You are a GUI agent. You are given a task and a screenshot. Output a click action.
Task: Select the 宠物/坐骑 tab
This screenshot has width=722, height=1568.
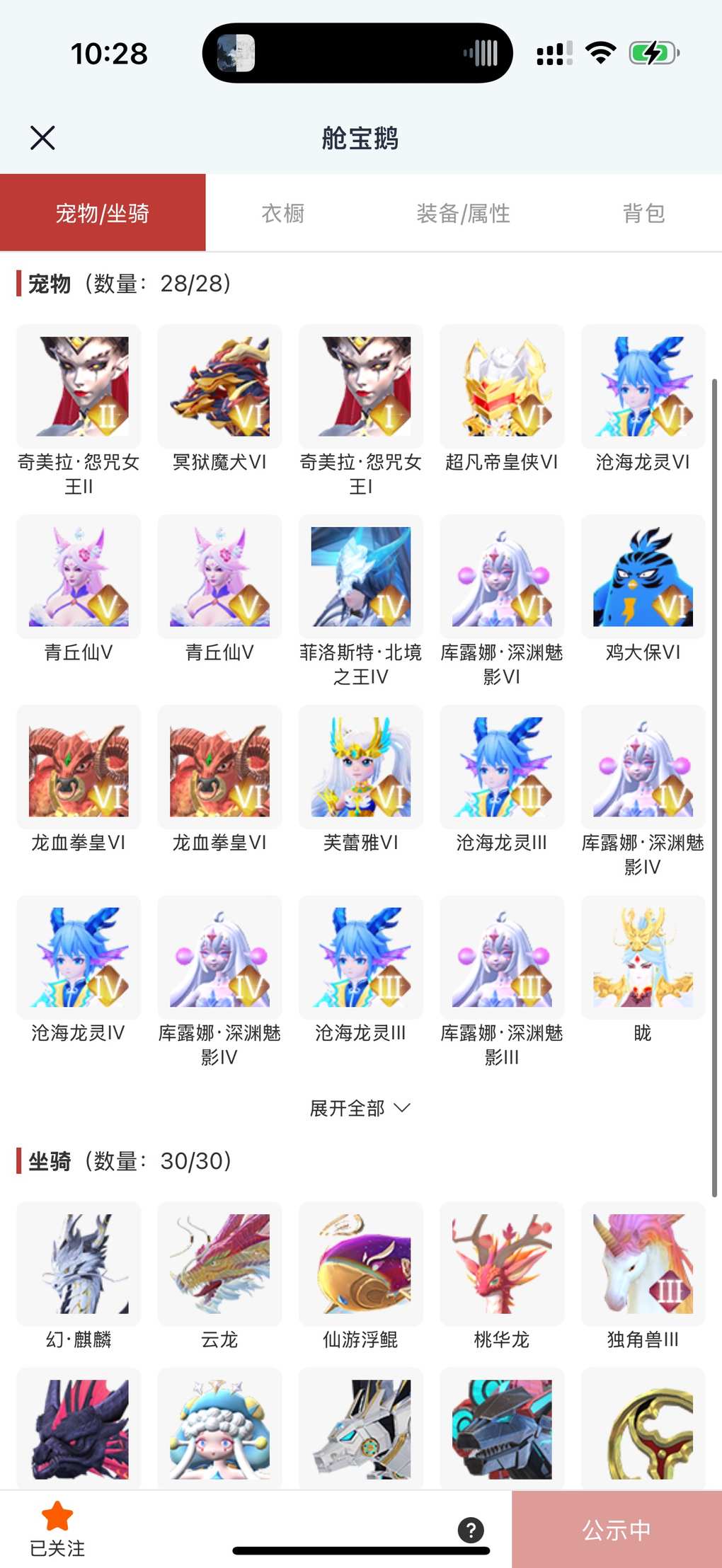[103, 213]
